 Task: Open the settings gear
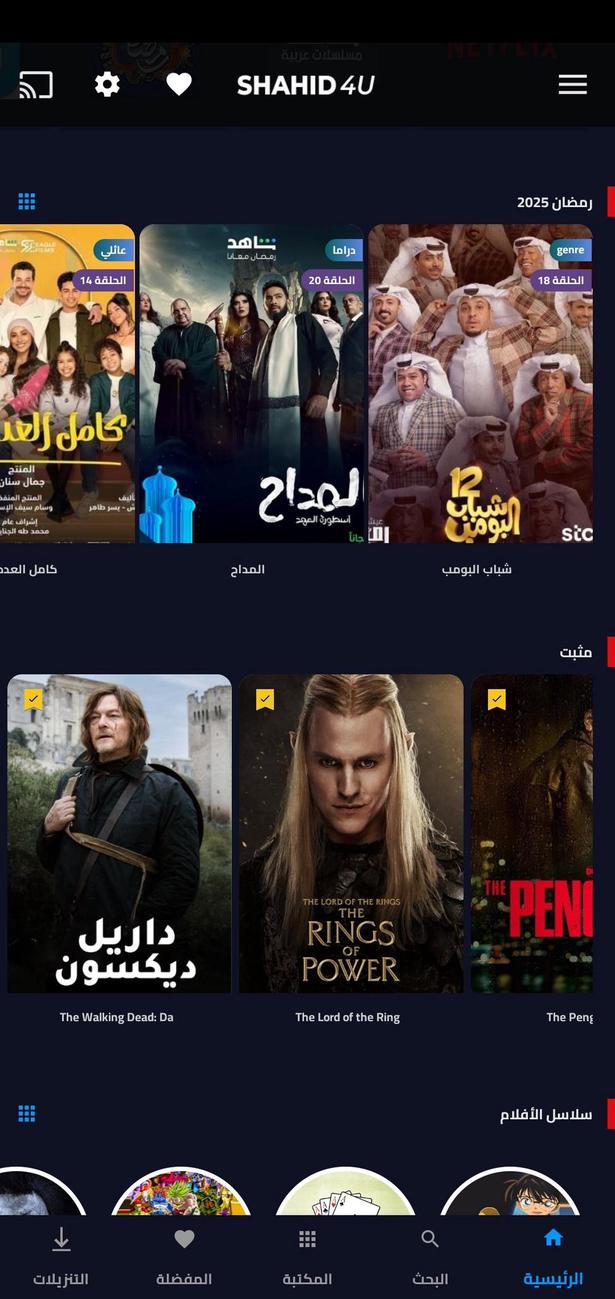107,85
